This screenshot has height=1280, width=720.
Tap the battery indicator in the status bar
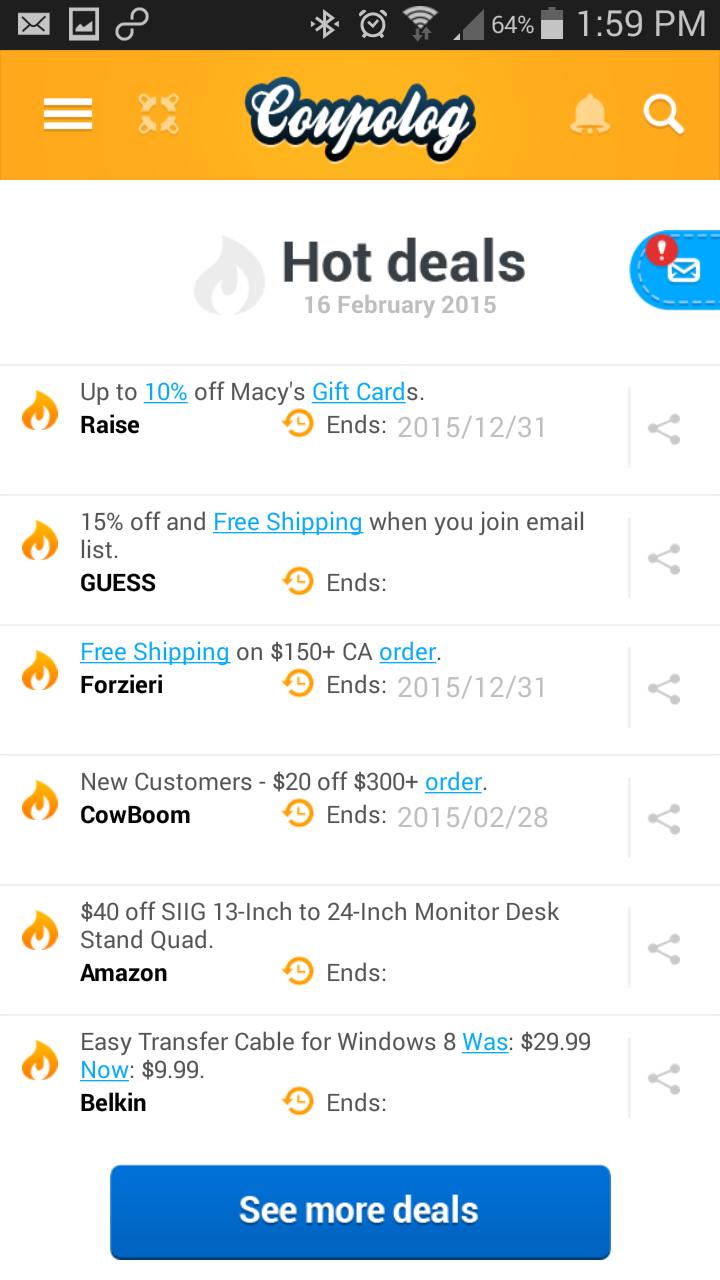tap(551, 24)
